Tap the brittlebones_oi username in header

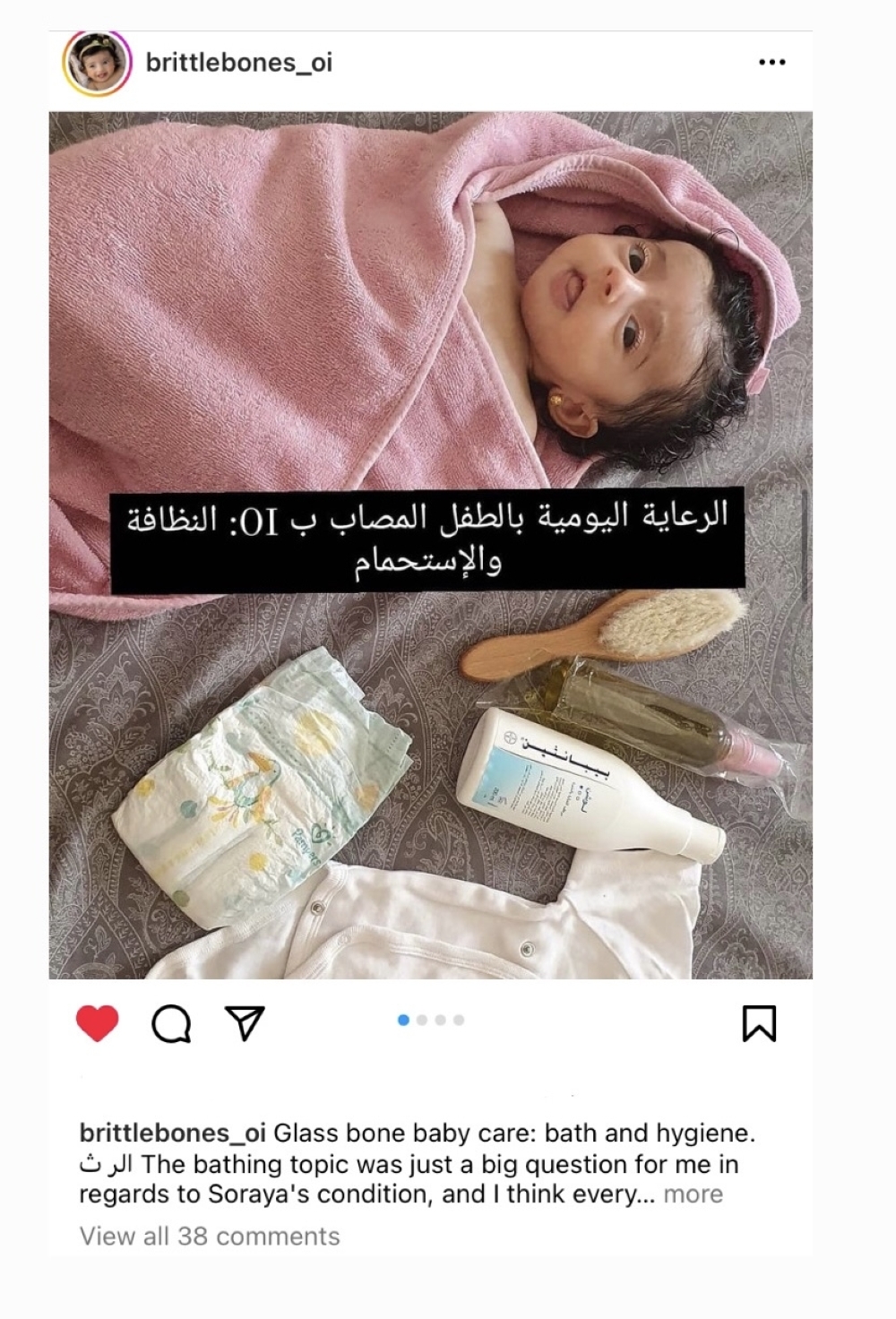tap(238, 63)
